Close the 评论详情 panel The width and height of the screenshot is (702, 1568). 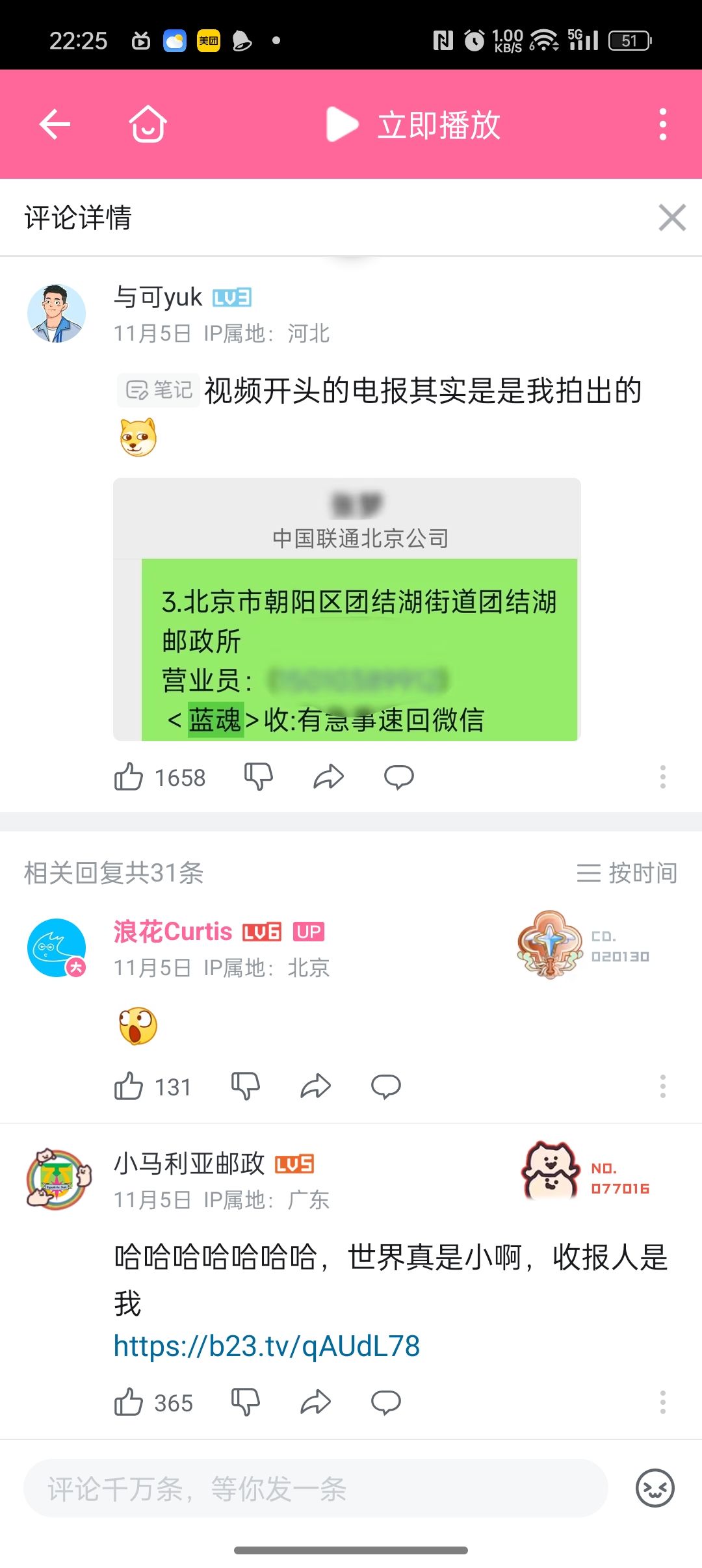tap(671, 217)
